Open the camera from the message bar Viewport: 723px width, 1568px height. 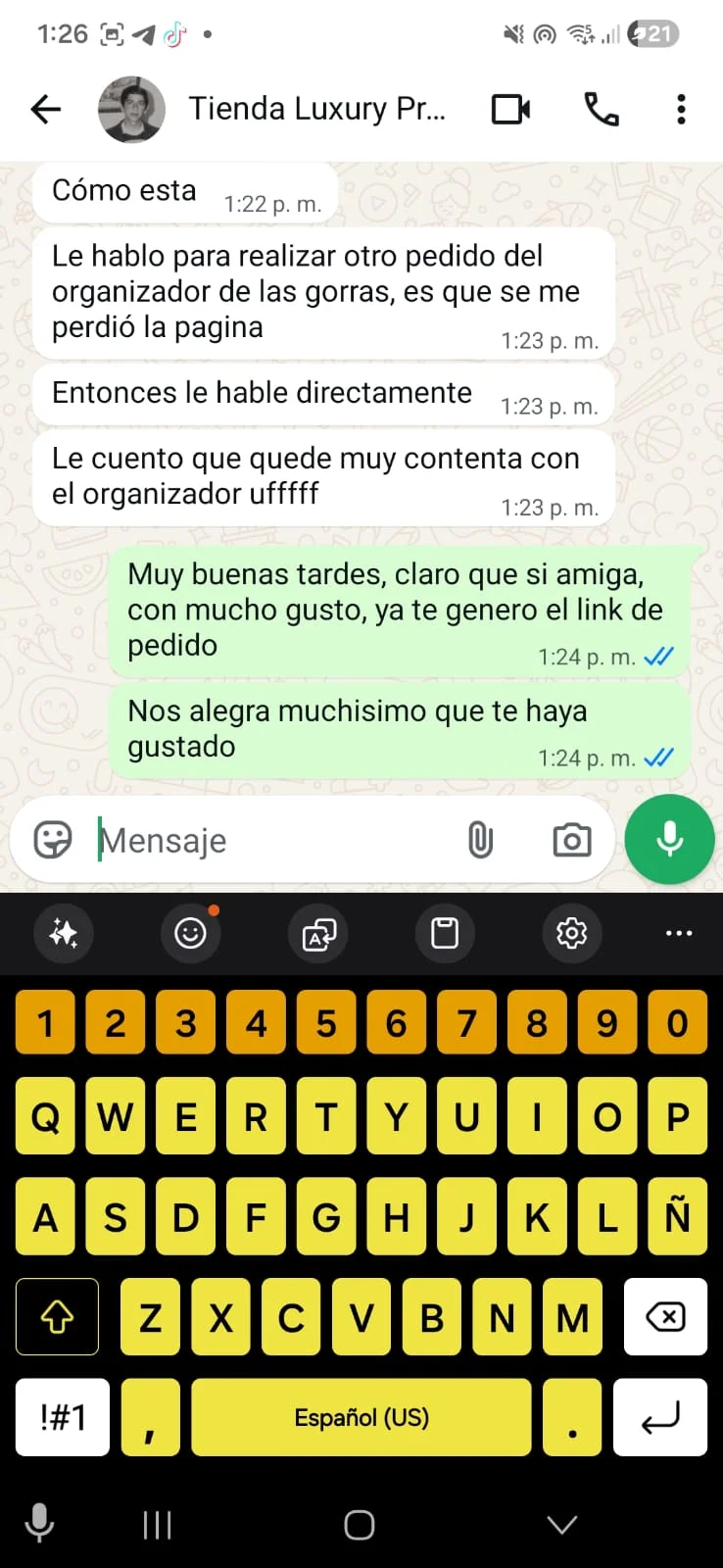[x=571, y=840]
